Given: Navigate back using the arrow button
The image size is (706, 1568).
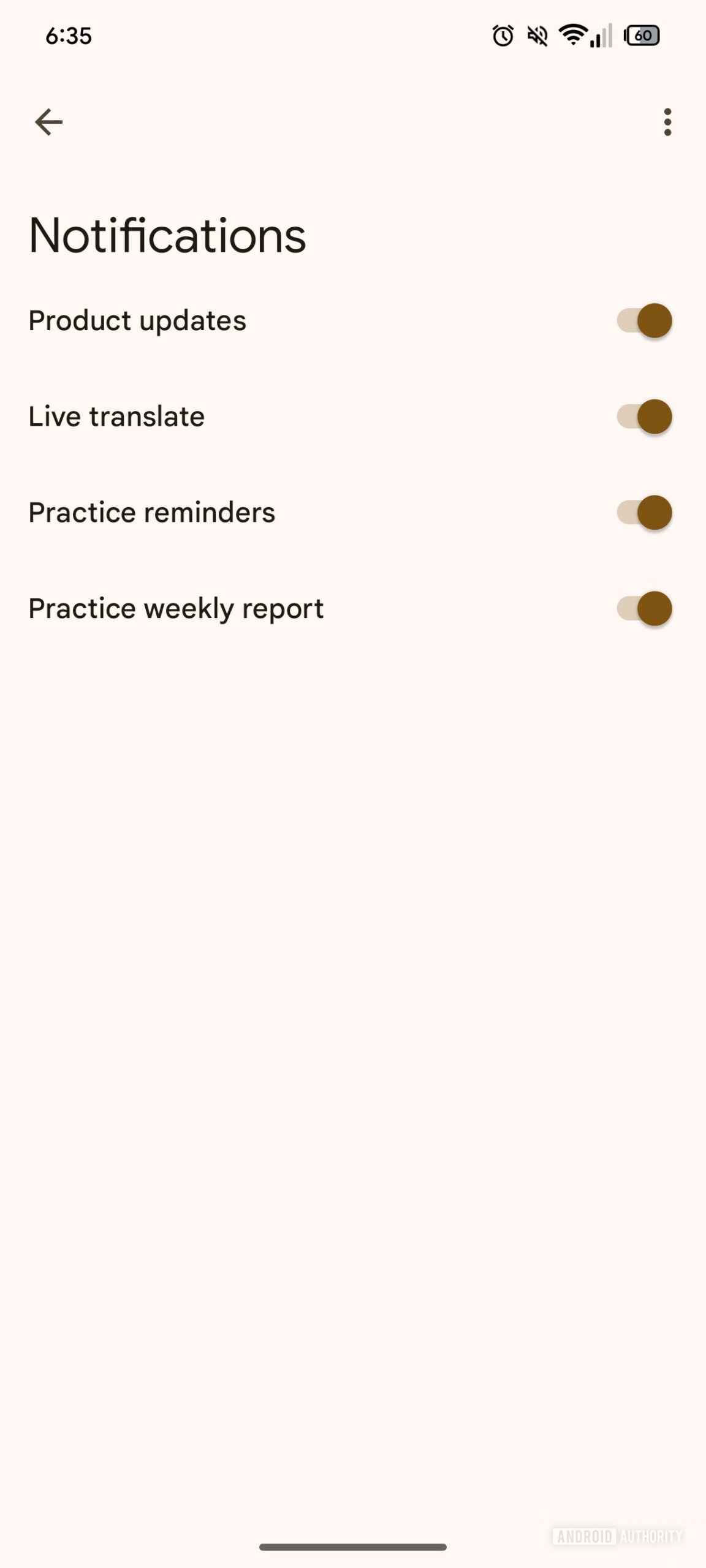Looking at the screenshot, I should coord(48,121).
